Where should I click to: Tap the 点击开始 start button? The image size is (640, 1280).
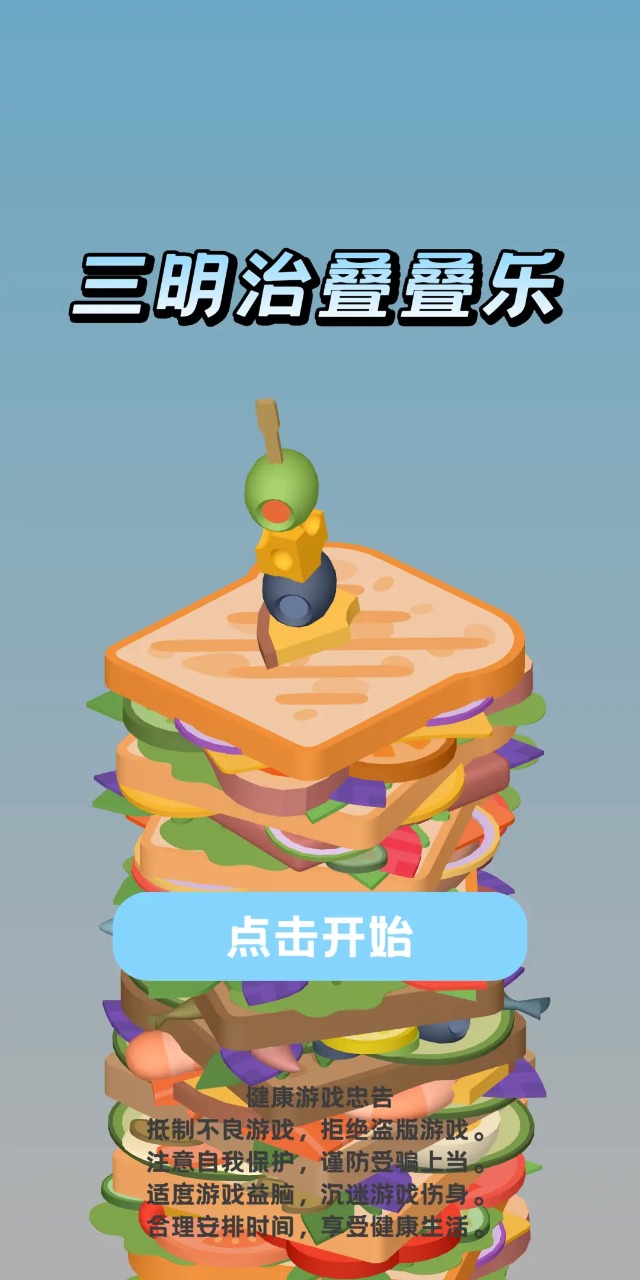coord(320,937)
